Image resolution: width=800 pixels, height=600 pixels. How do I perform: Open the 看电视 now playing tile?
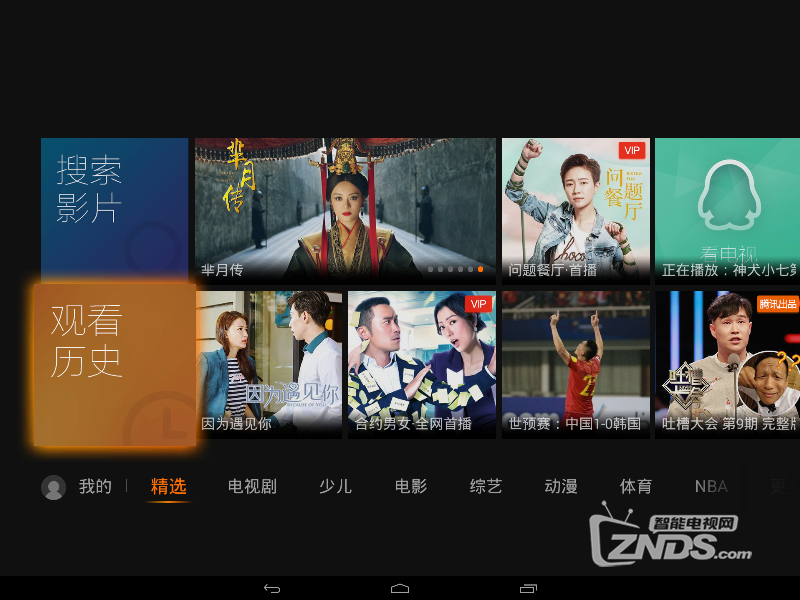pyautogui.click(x=727, y=210)
